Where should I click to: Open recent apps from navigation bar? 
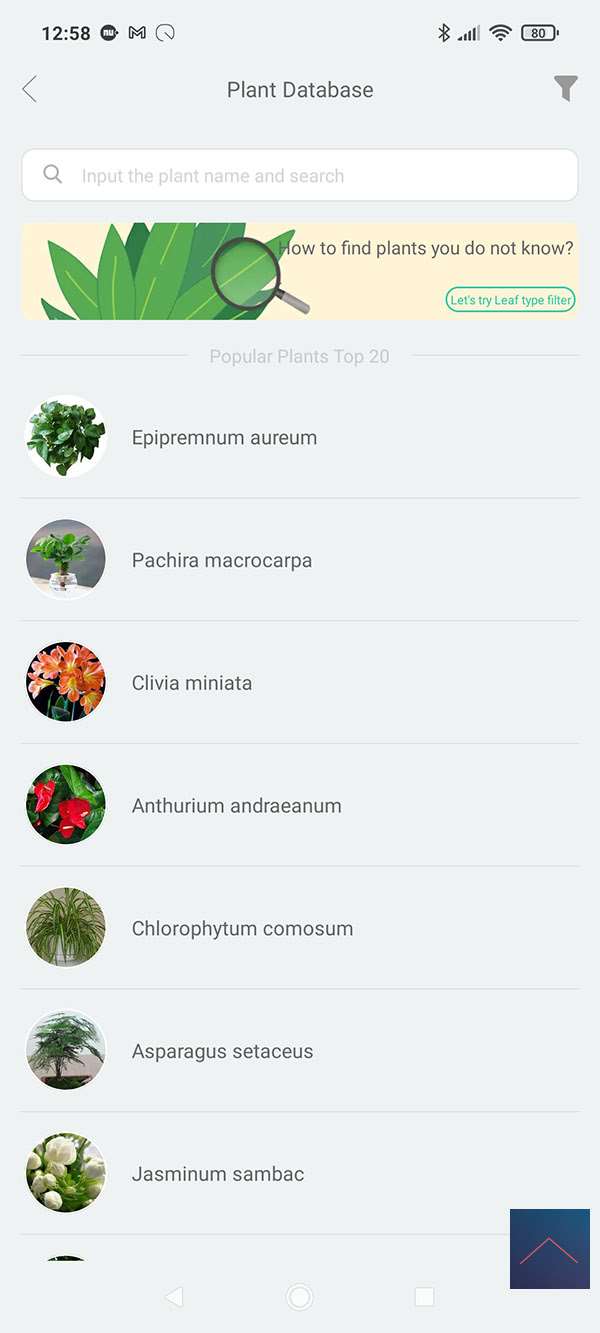424,1297
